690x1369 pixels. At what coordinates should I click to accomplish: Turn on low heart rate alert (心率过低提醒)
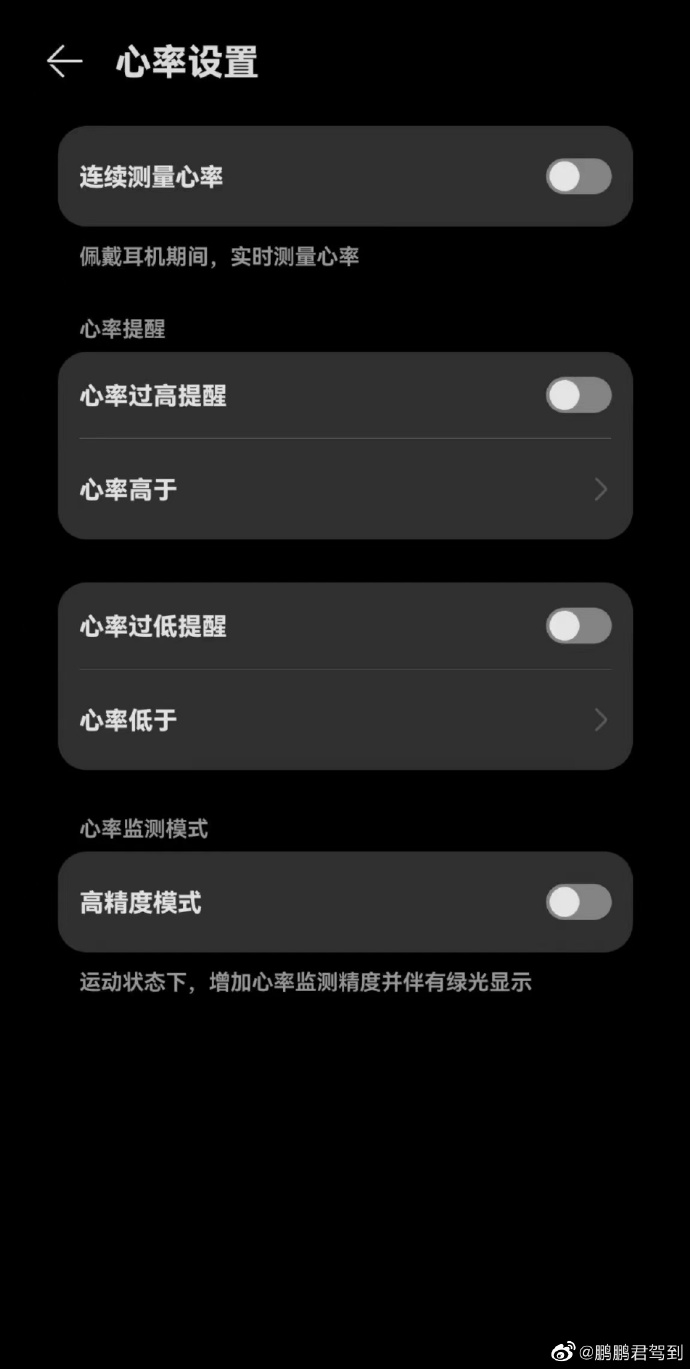578,626
